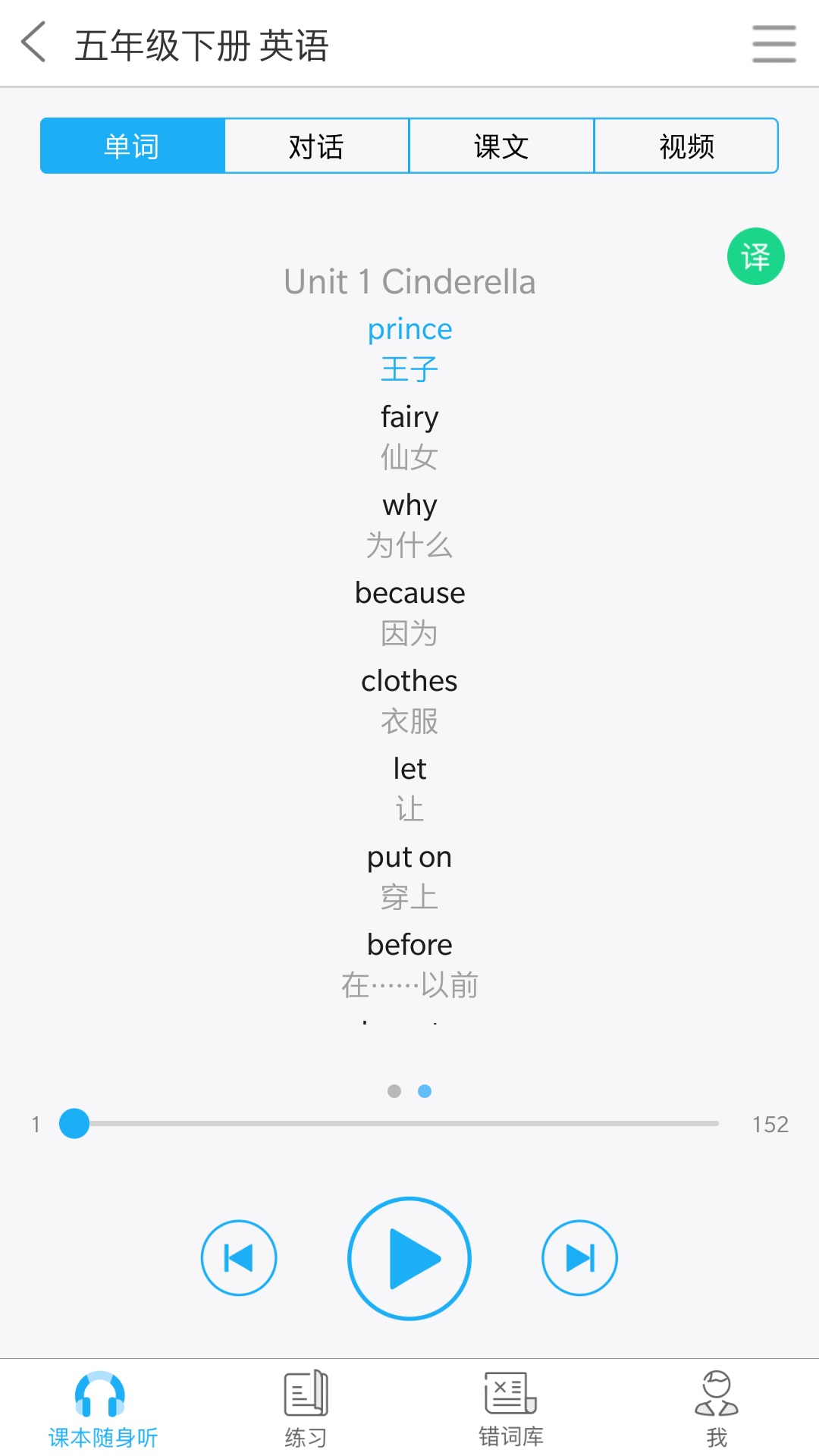
Task: Switch to the 课文 tab
Action: coord(501,146)
